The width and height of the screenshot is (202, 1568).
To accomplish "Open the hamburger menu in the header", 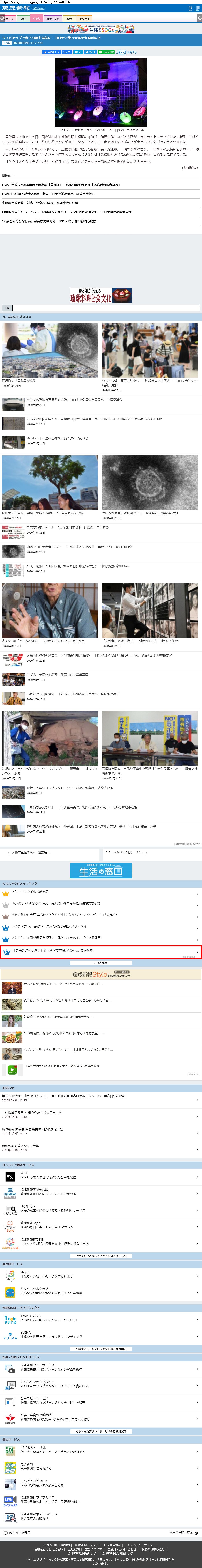I will coord(198,8).
